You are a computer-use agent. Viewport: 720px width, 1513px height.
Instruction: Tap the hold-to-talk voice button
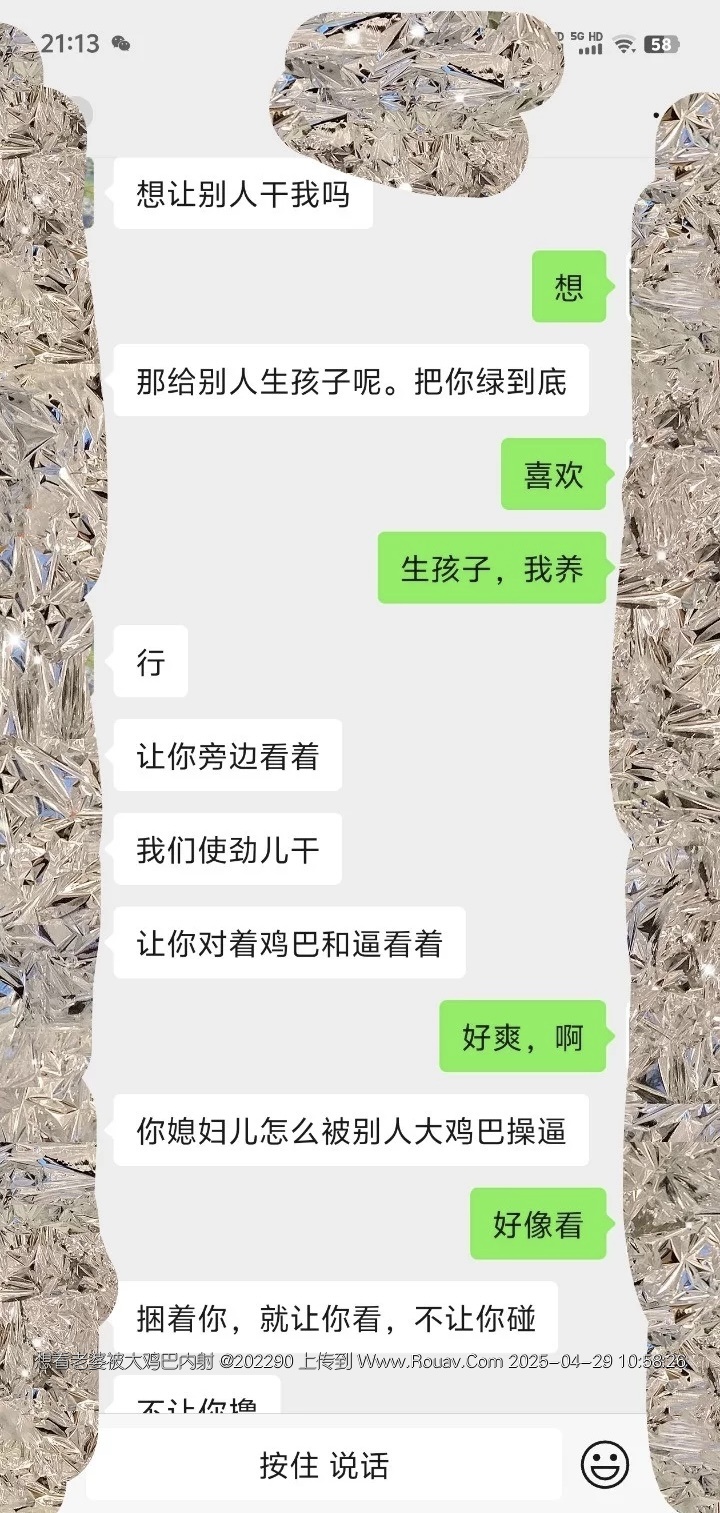[324, 1465]
